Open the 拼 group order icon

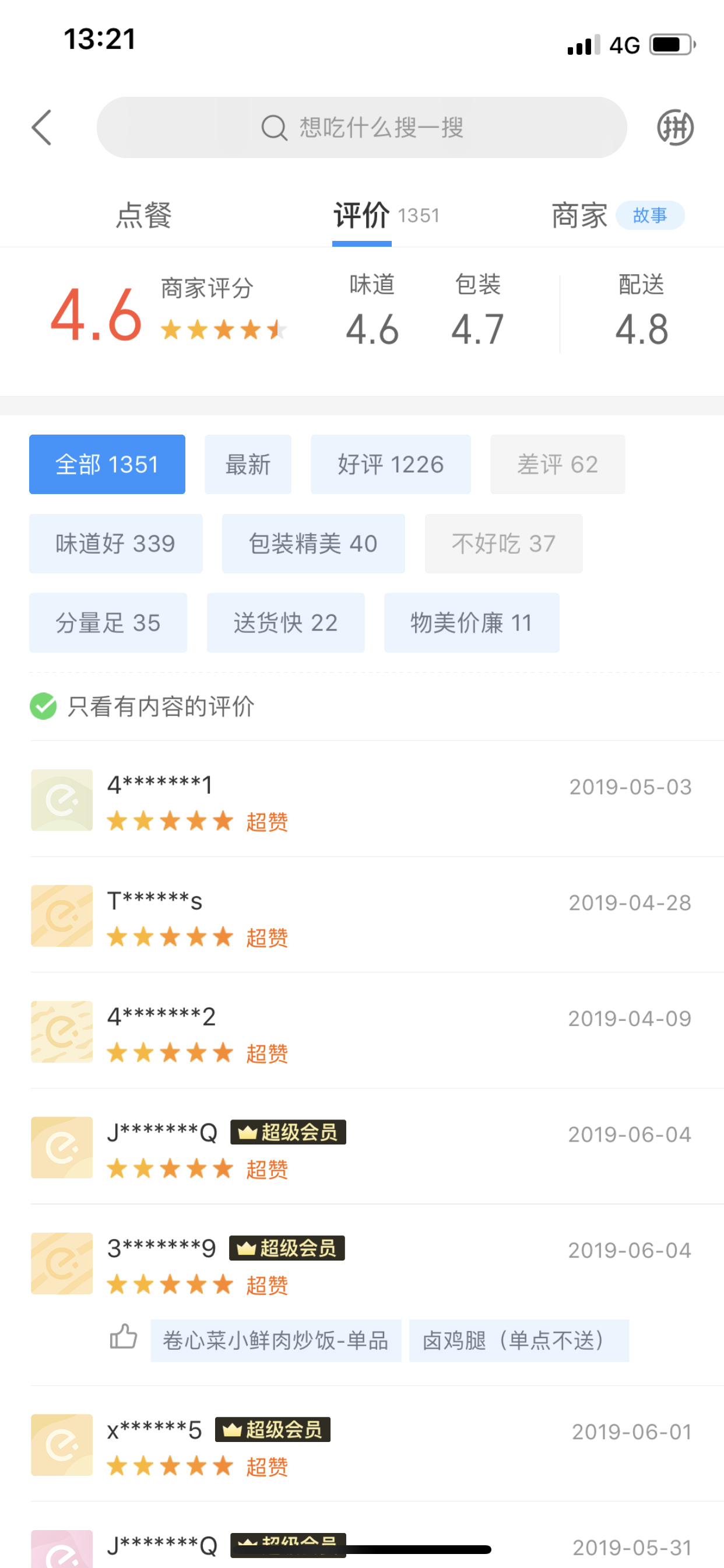(x=674, y=127)
